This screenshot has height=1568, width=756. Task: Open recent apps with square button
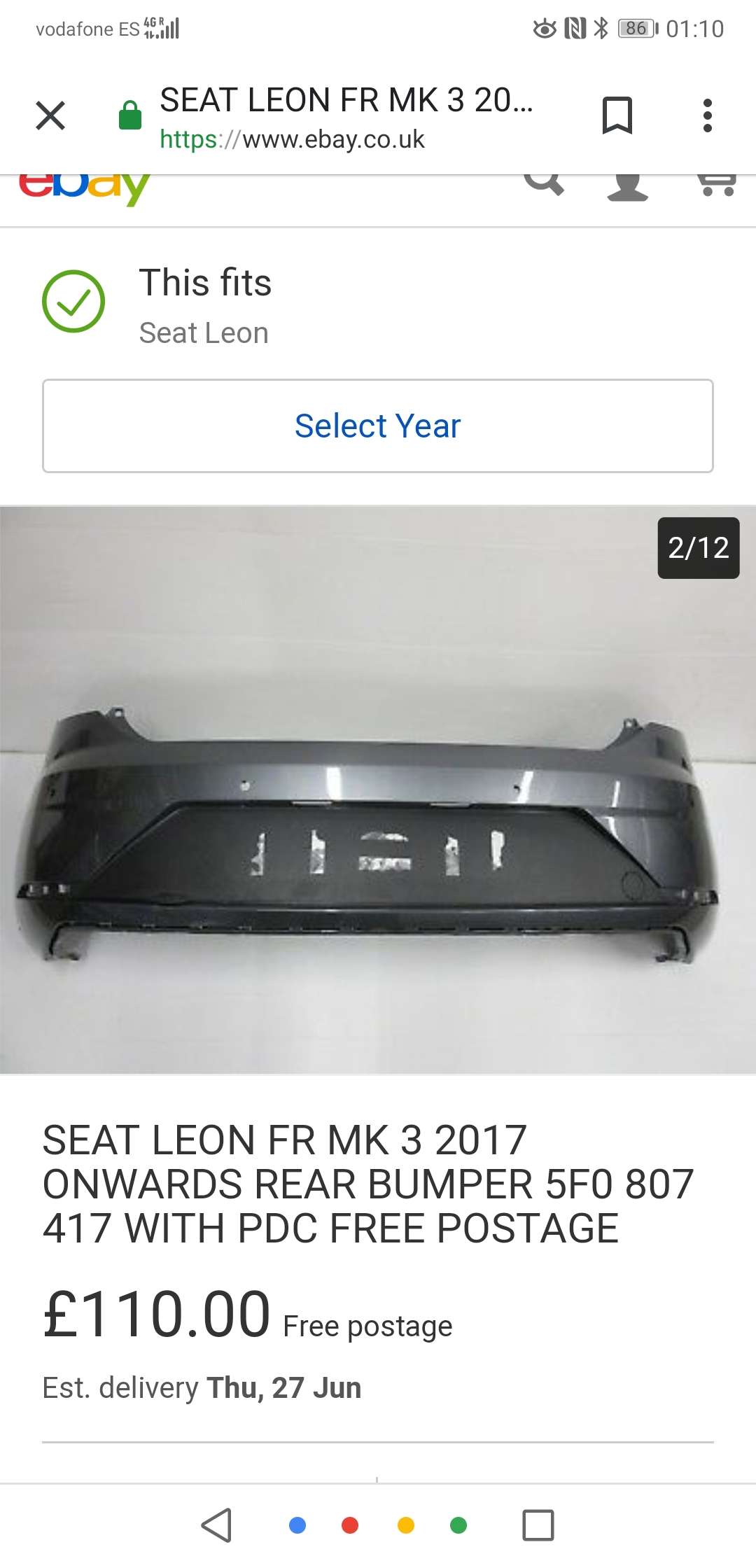click(538, 1525)
